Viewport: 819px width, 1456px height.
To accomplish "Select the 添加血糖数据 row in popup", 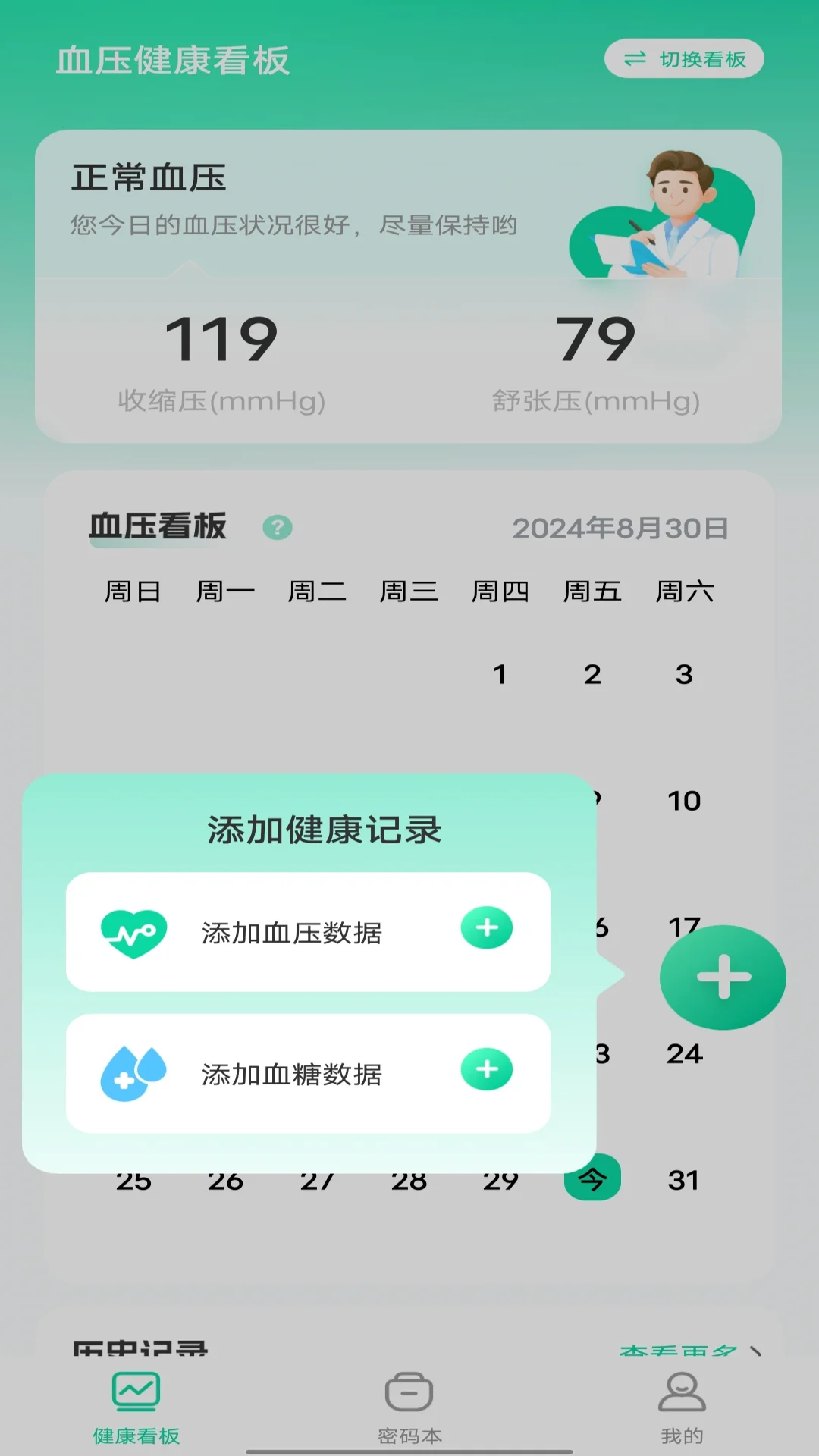I will 306,1071.
